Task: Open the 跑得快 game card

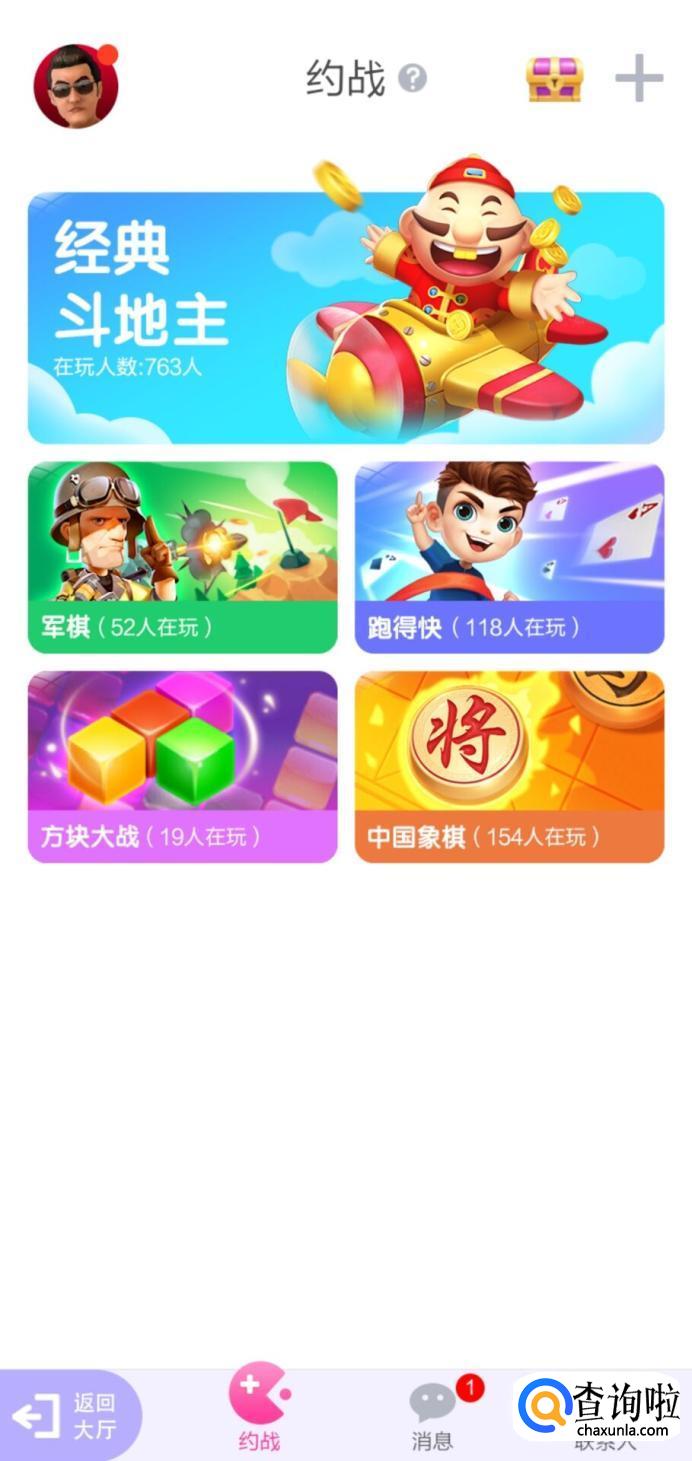Action: point(509,557)
